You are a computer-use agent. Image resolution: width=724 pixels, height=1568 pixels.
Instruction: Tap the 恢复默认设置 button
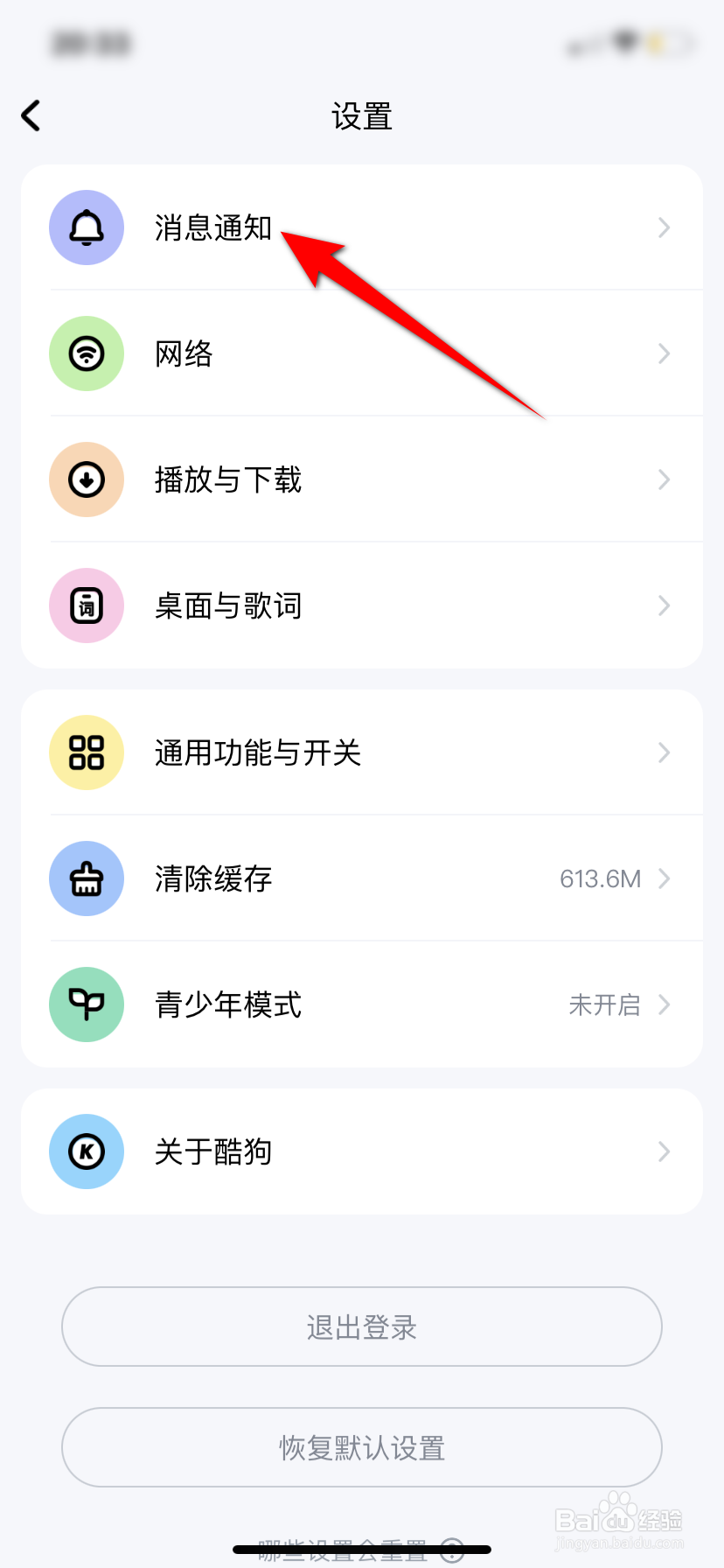point(361,1447)
